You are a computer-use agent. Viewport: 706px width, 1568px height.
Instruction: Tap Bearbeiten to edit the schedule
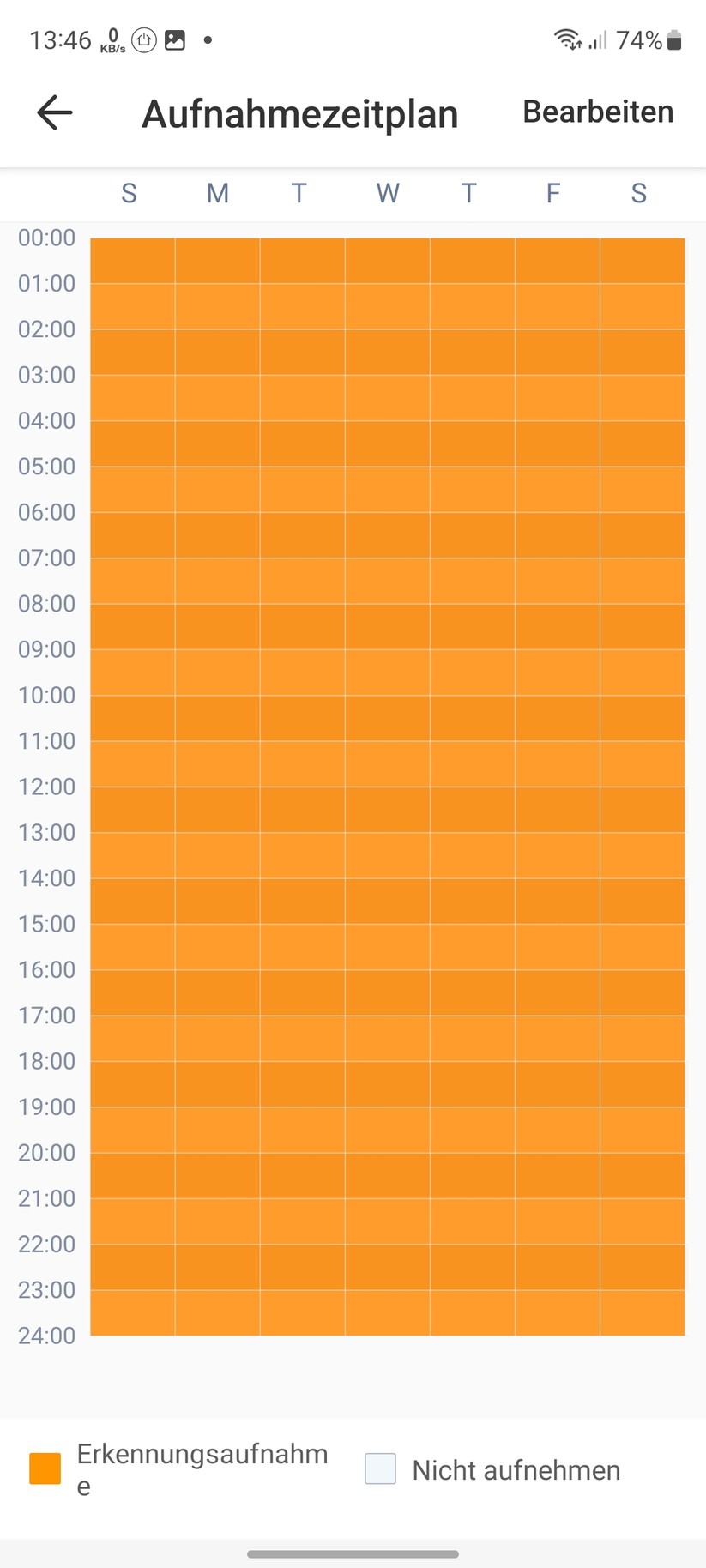click(x=598, y=112)
